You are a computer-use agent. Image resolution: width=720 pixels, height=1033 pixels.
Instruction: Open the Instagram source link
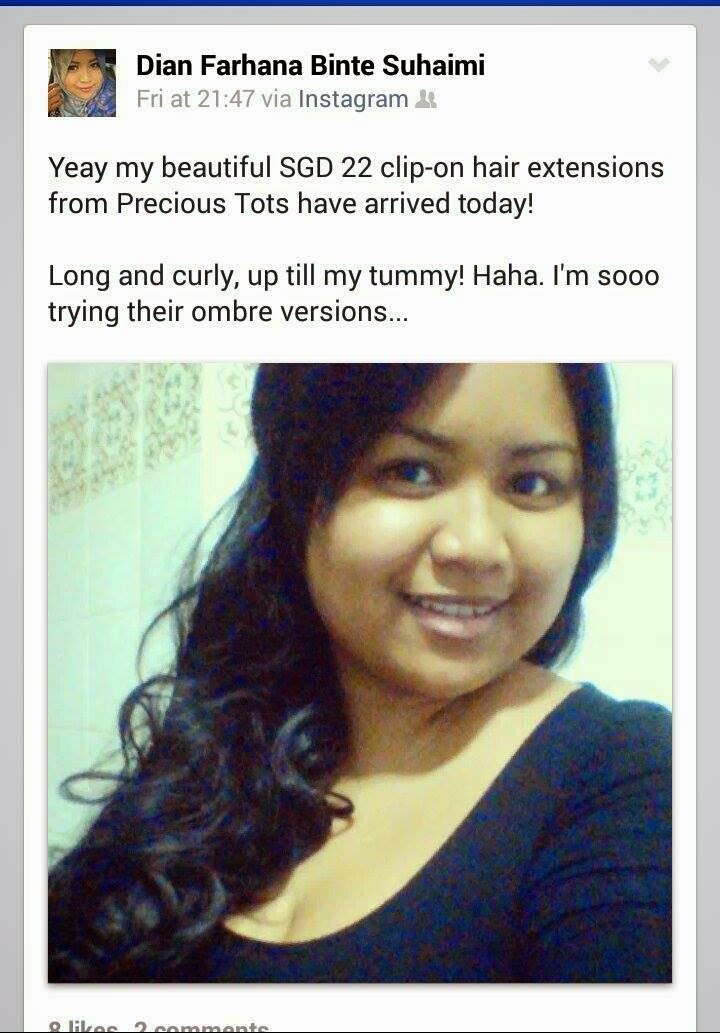(x=353, y=100)
